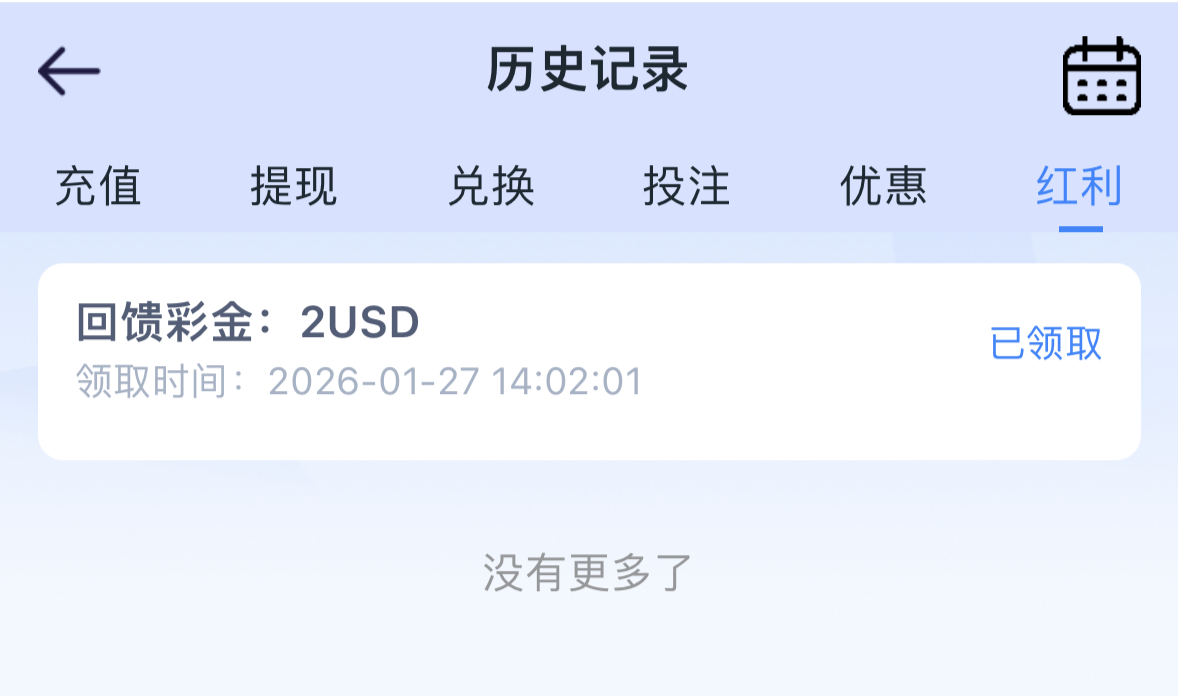Switch to the 充值 tab
The image size is (1178, 696).
click(x=98, y=186)
